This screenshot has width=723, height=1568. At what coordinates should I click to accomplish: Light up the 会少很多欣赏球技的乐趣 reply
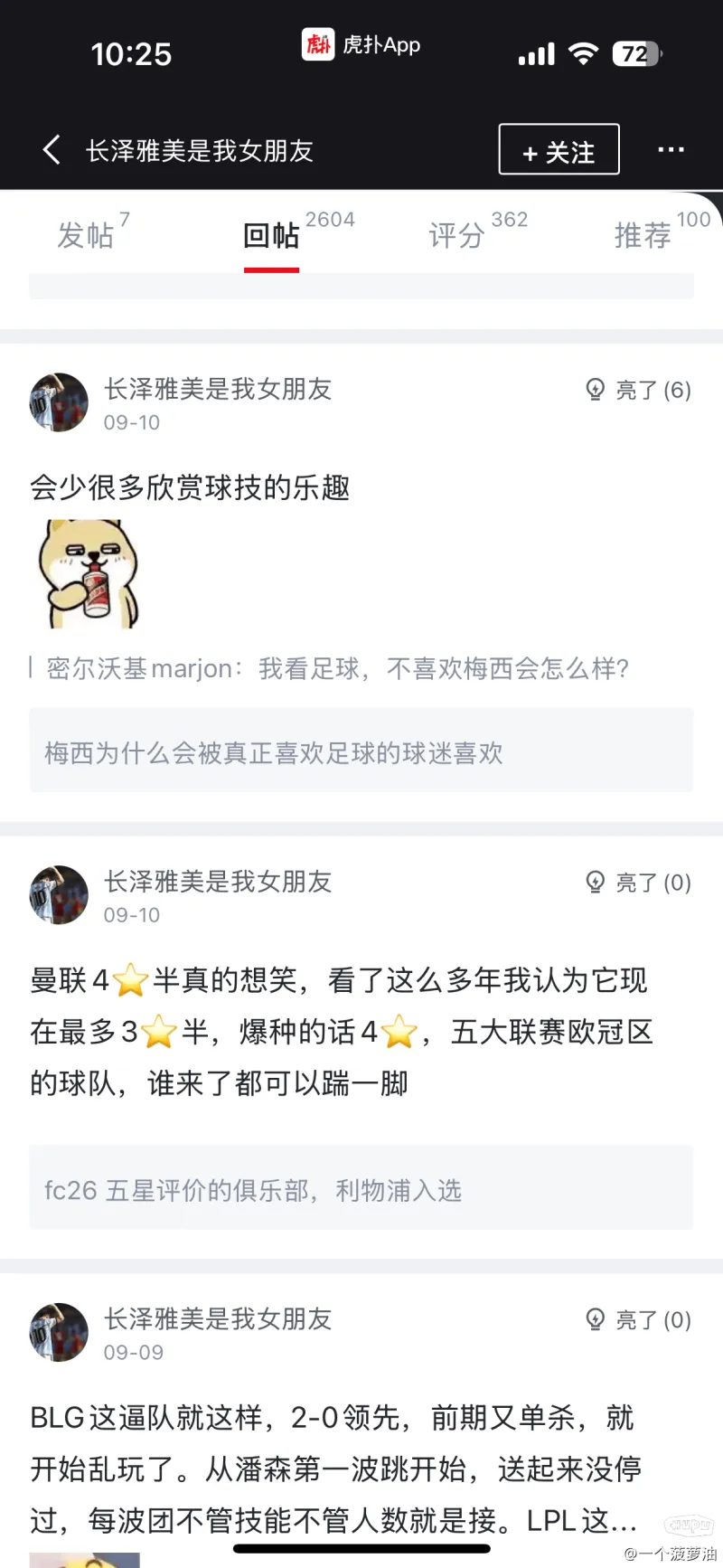(x=638, y=390)
